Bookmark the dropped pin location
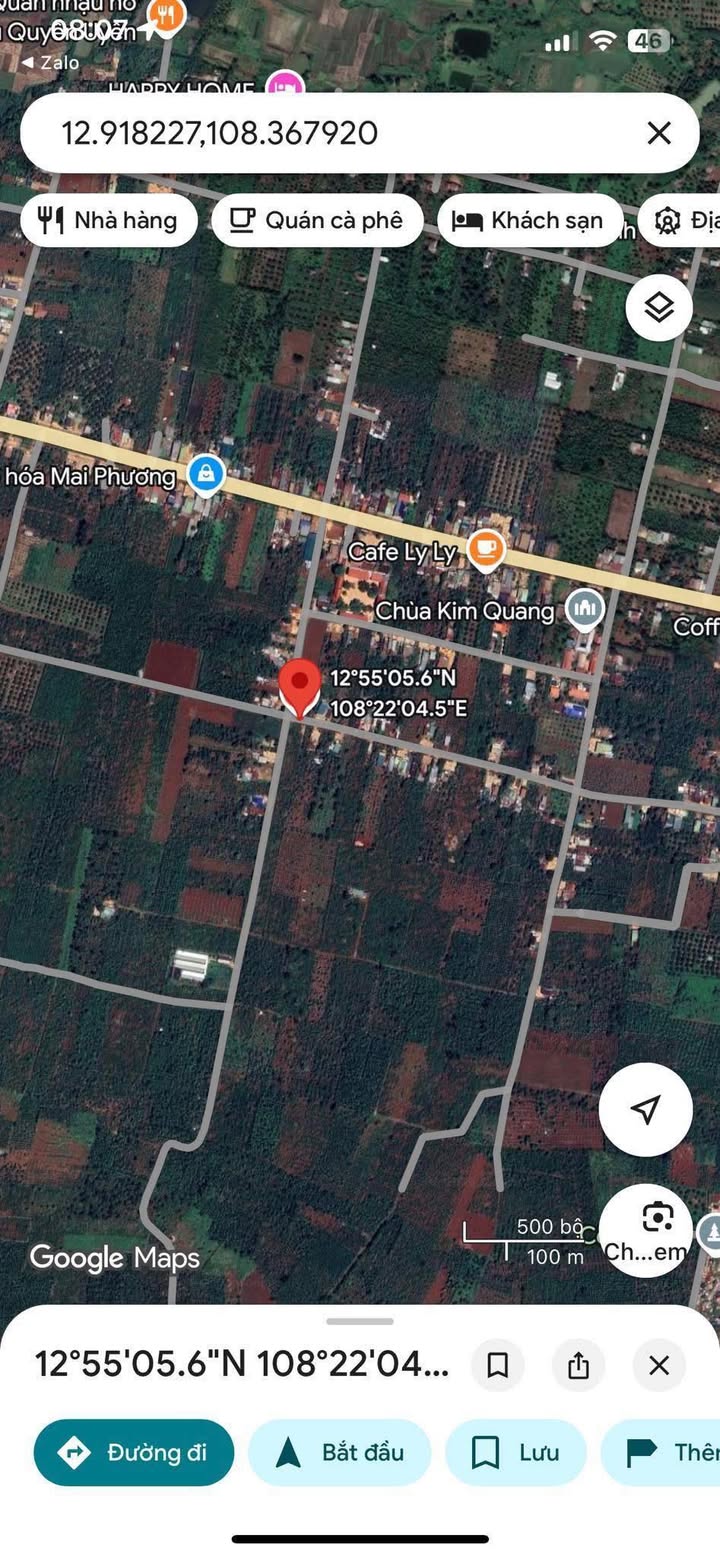The width and height of the screenshot is (720, 1557). click(x=497, y=1365)
